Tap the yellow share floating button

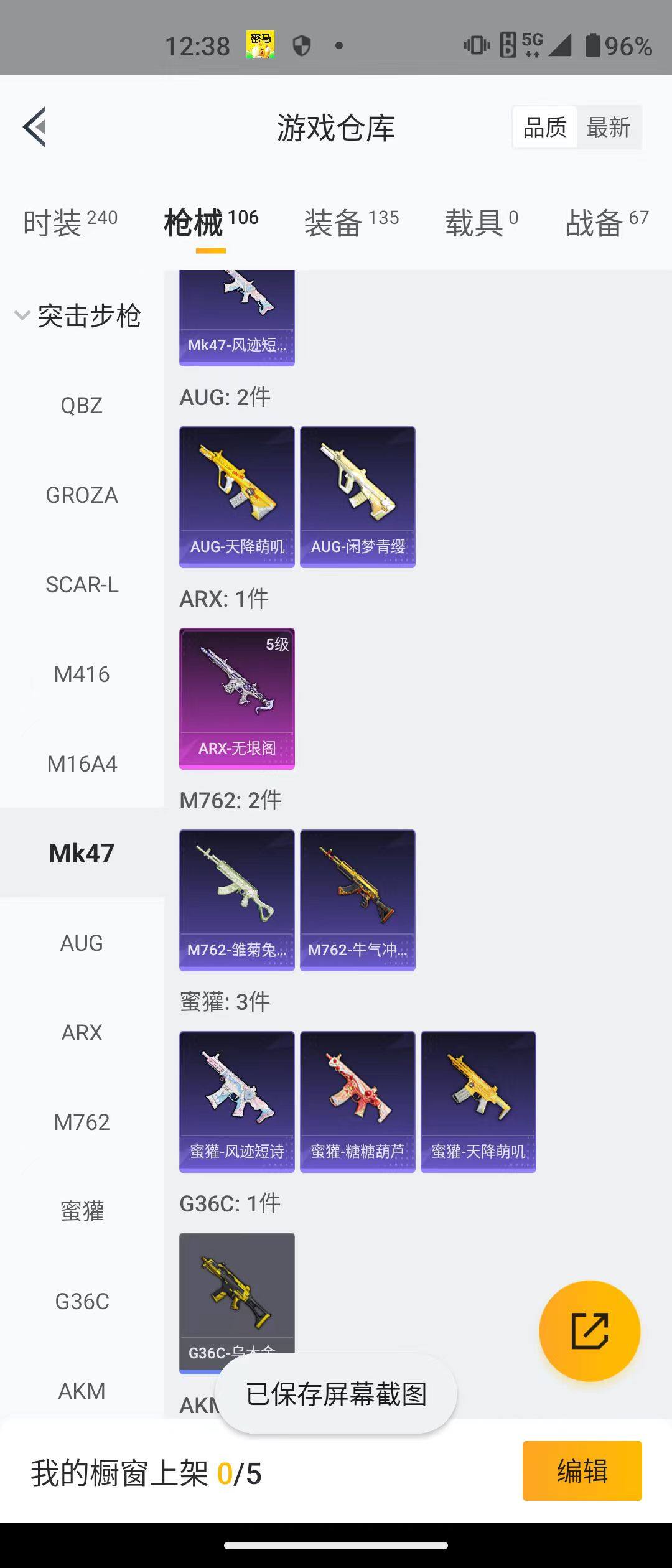(x=589, y=1331)
